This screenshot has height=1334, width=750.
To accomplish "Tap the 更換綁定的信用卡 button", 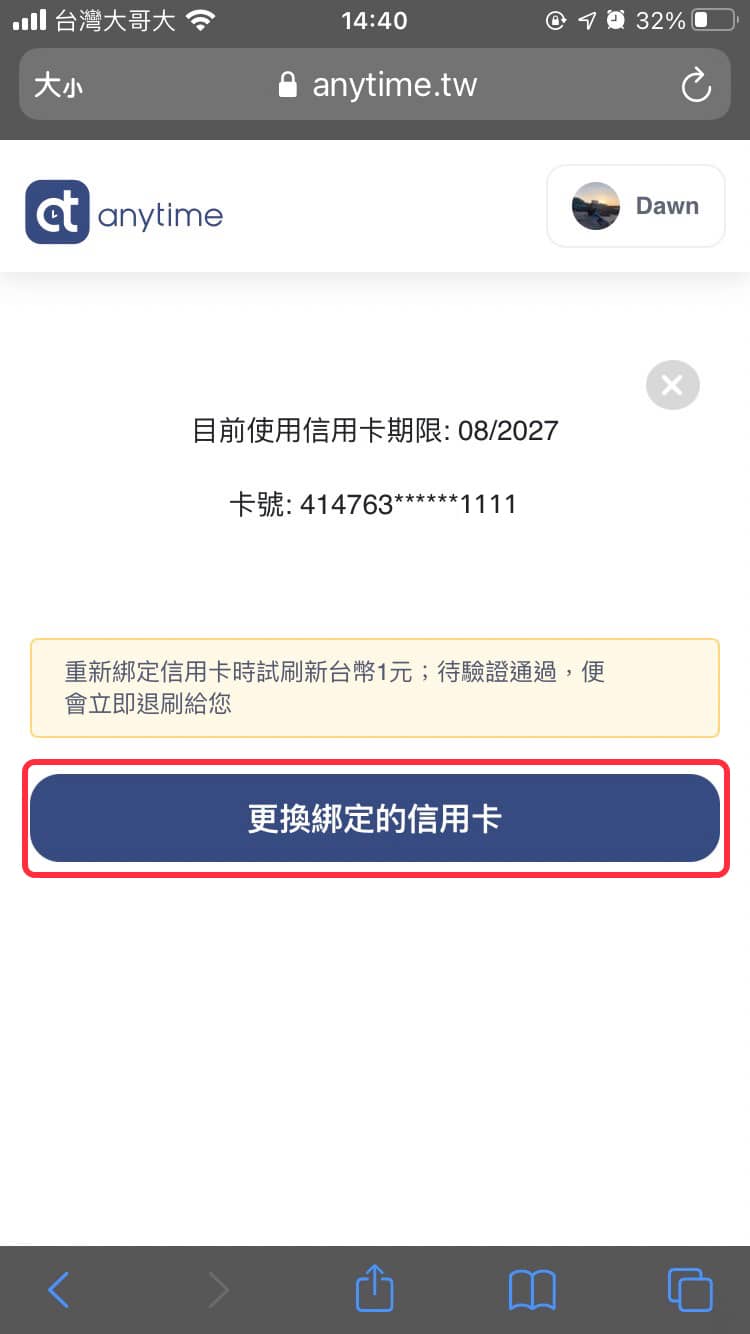I will point(375,818).
